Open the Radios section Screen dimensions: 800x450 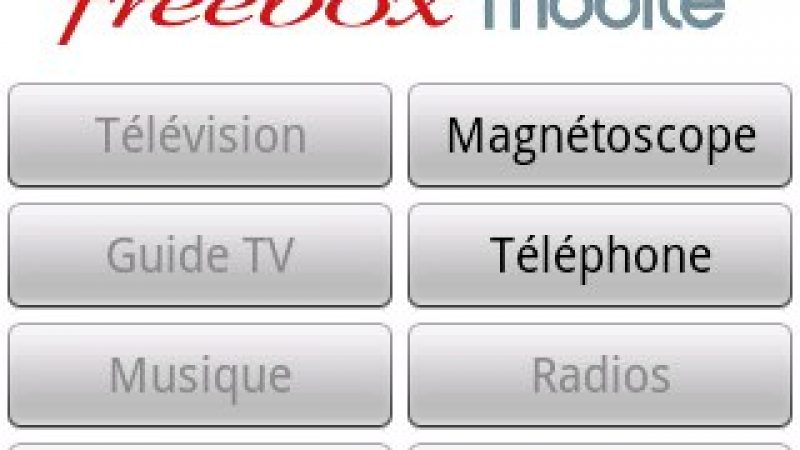tap(600, 375)
